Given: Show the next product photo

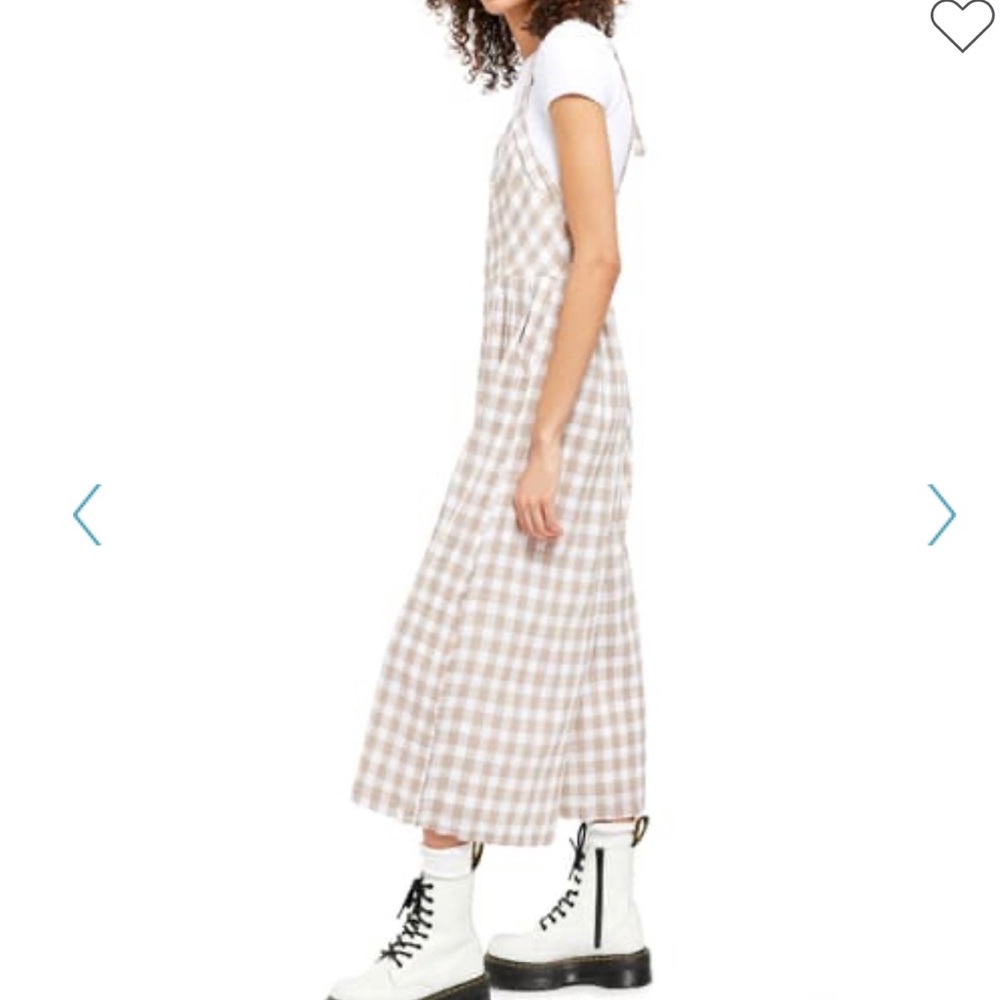Looking at the screenshot, I should pos(941,515).
